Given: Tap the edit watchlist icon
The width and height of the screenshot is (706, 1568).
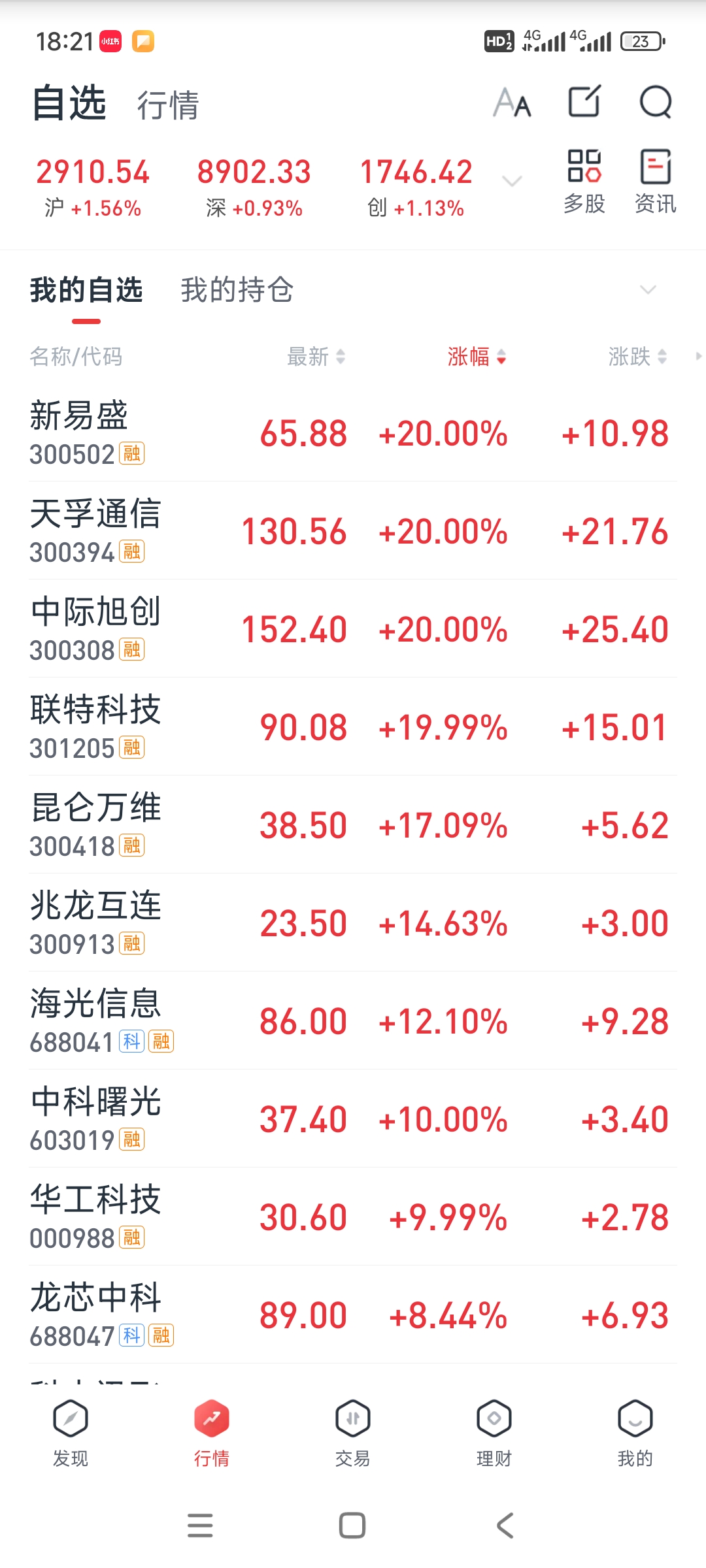Looking at the screenshot, I should (584, 101).
